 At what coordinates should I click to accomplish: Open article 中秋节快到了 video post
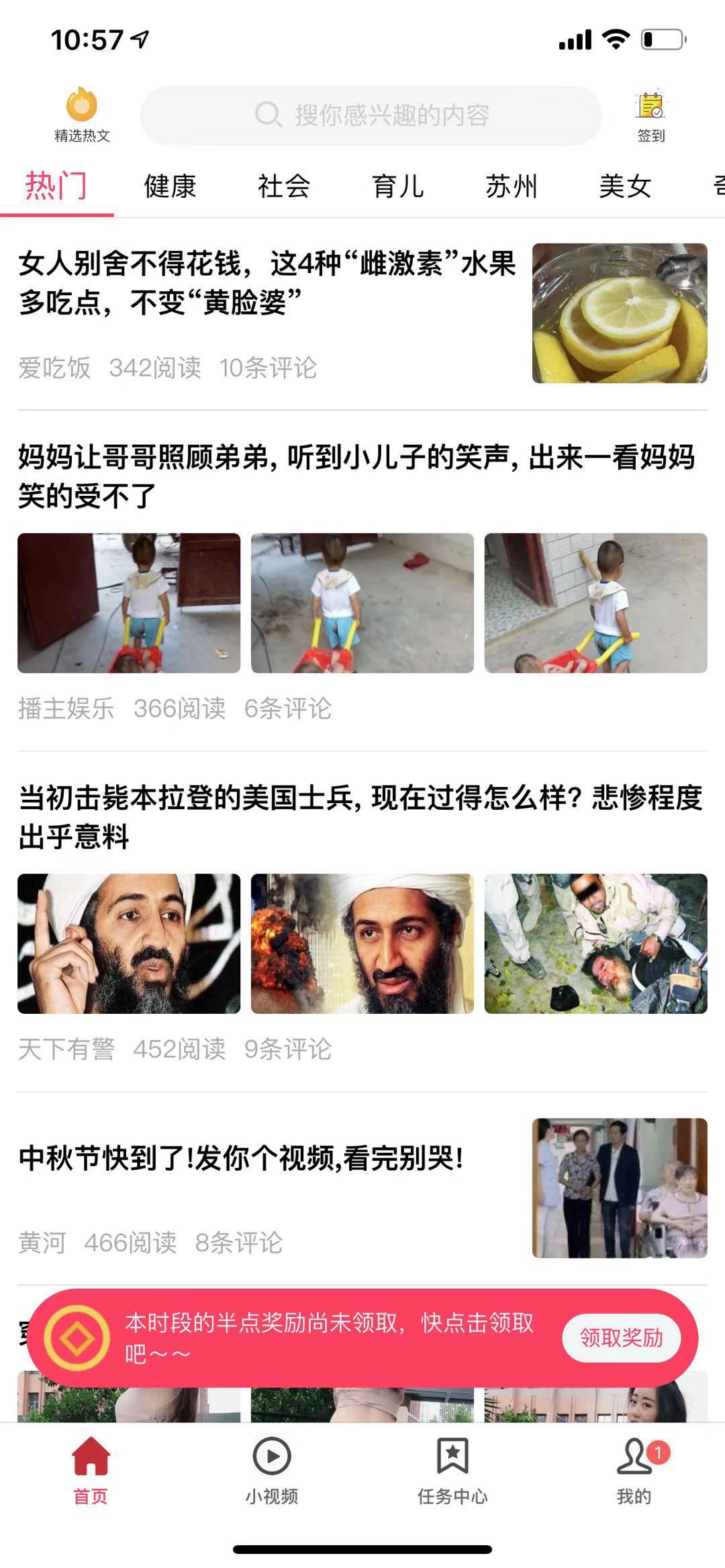coord(242,1159)
